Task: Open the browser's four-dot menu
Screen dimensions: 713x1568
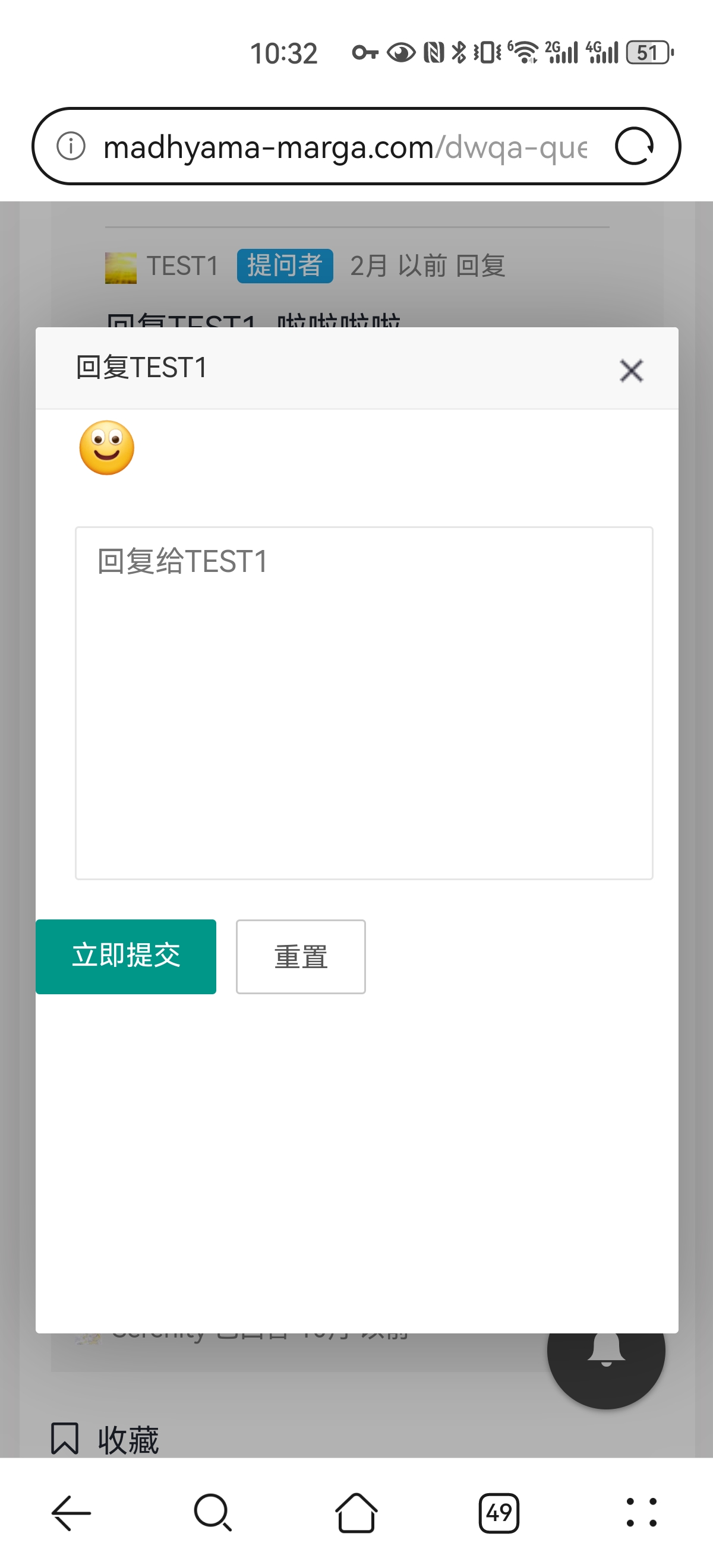Action: 641,1513
